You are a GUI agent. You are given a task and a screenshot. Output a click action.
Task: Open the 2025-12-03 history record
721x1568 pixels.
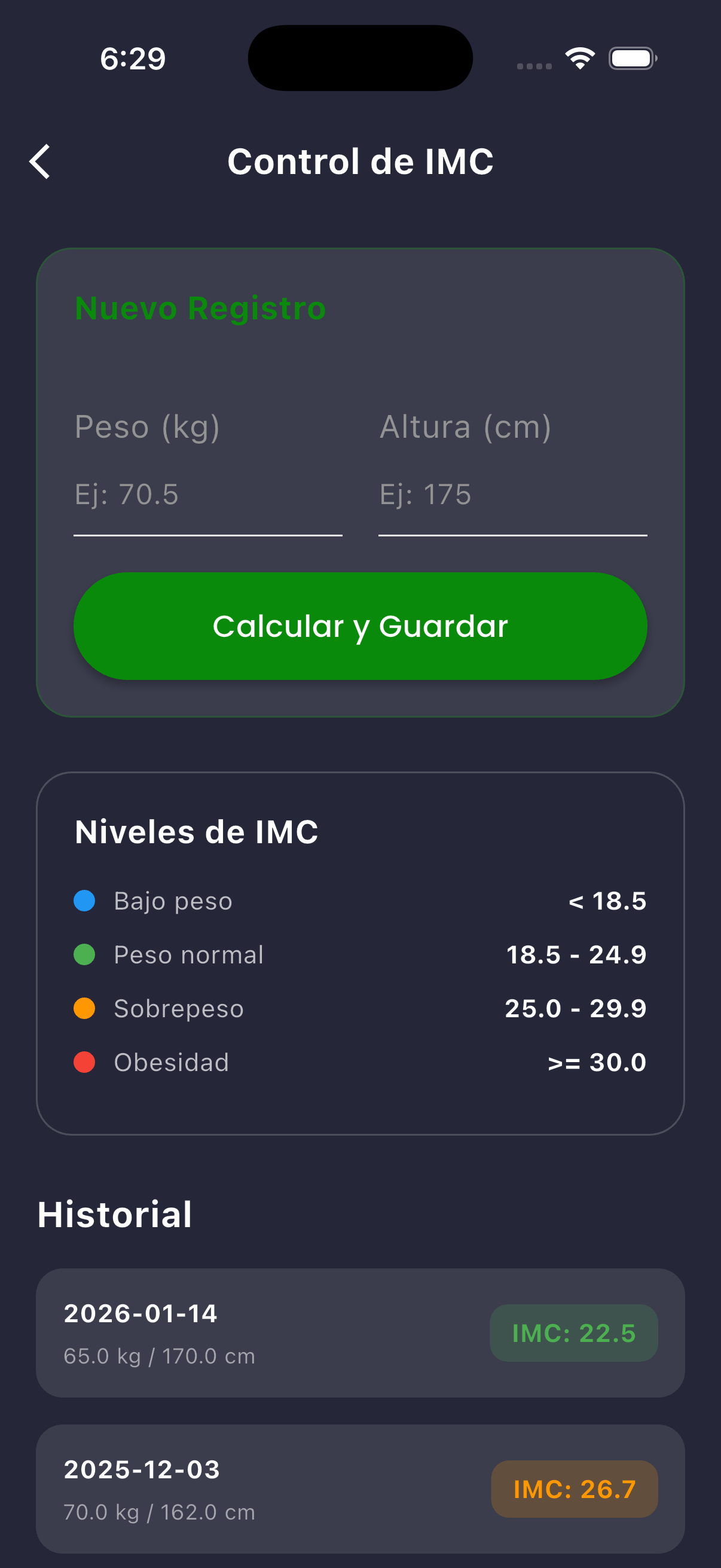click(x=360, y=1488)
